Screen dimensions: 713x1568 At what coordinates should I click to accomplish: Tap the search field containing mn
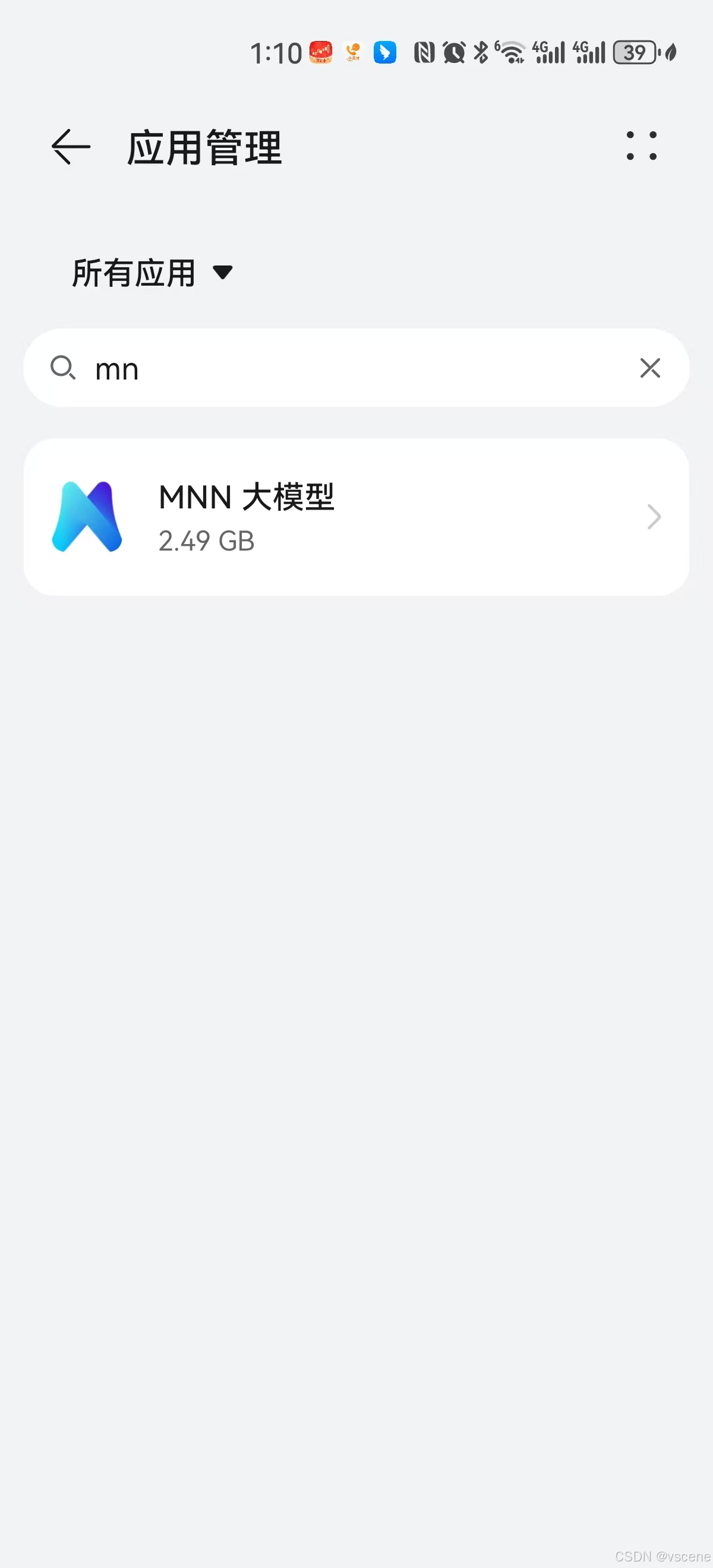pos(353,368)
